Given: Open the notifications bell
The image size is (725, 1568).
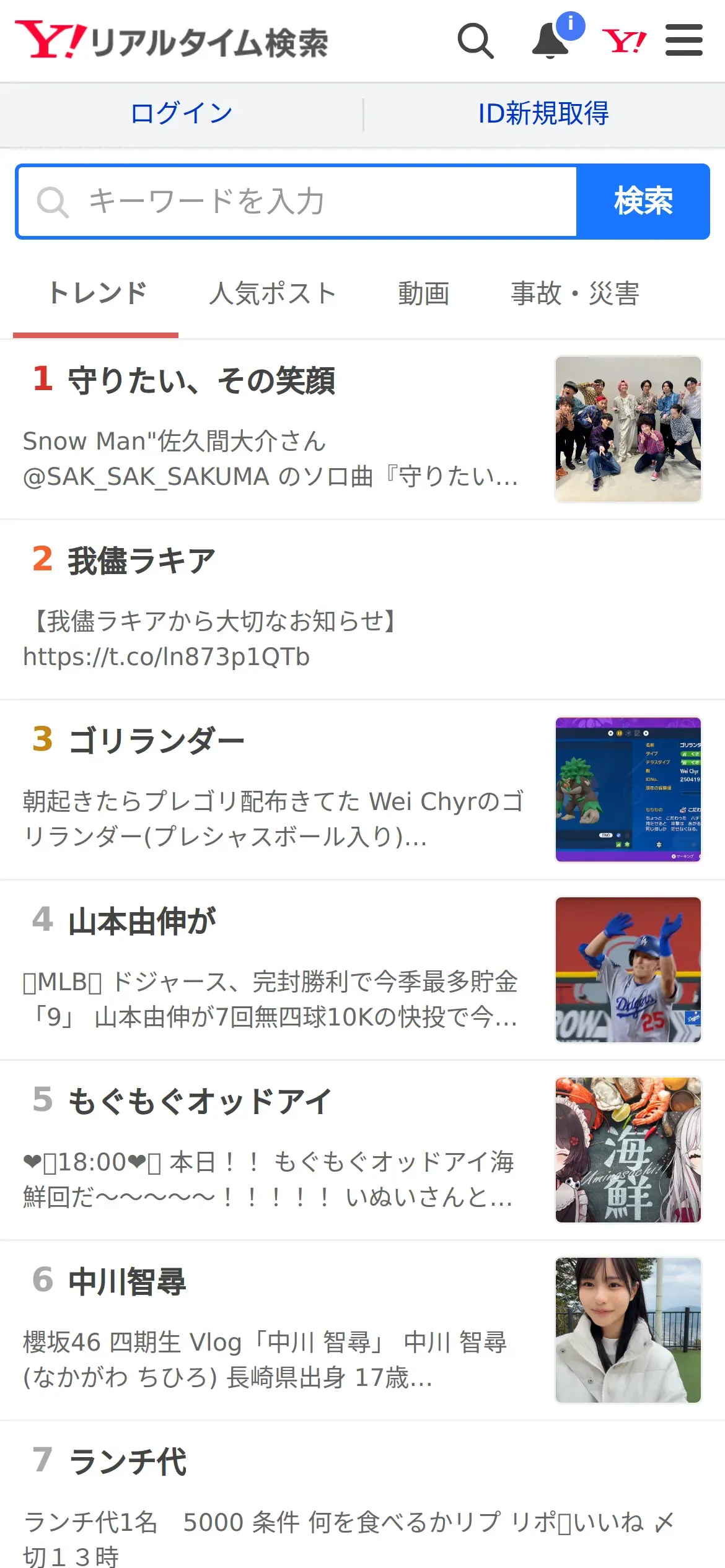Looking at the screenshot, I should pyautogui.click(x=551, y=41).
